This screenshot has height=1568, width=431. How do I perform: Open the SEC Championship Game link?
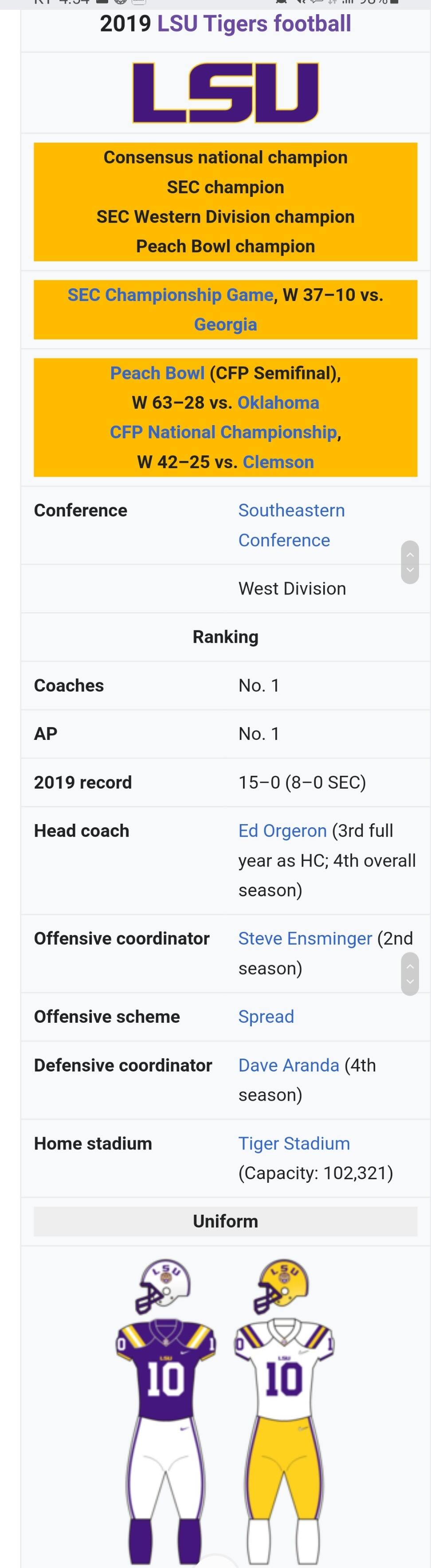(170, 295)
